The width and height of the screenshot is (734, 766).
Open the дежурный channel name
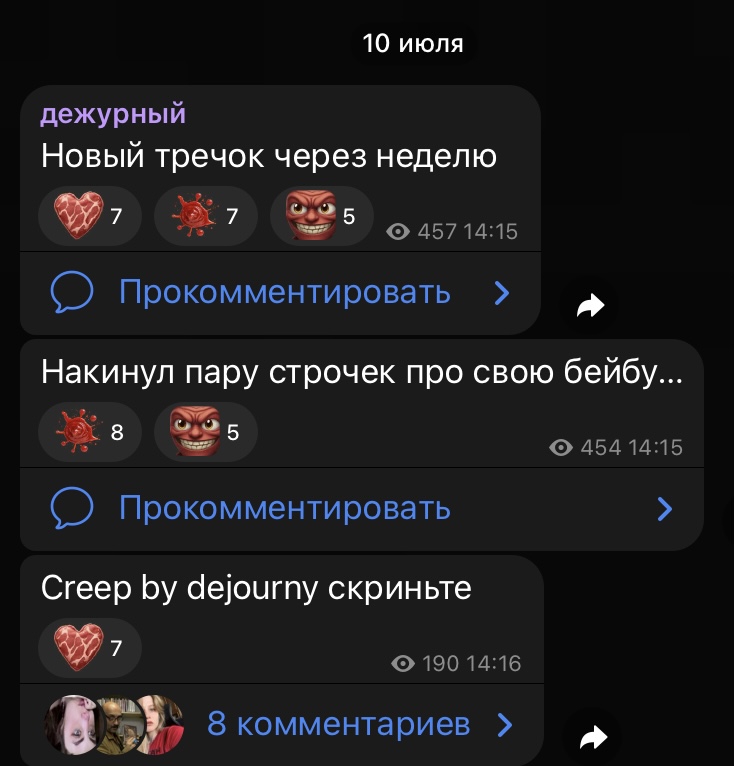113,114
